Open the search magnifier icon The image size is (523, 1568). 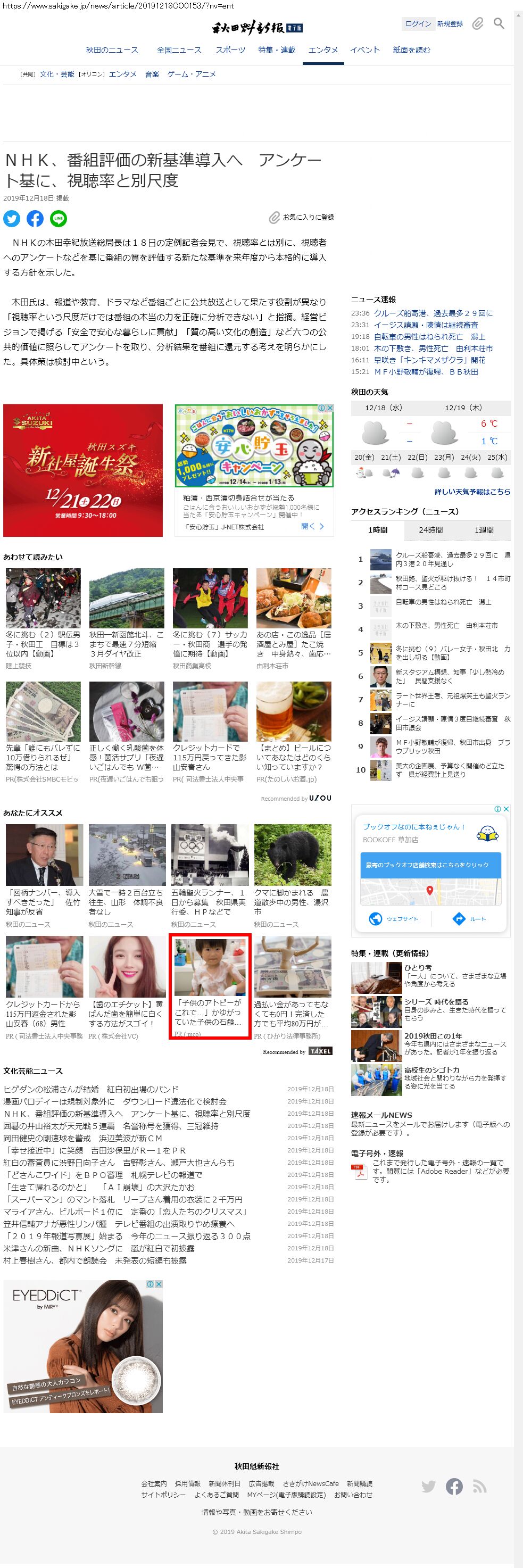click(499, 24)
